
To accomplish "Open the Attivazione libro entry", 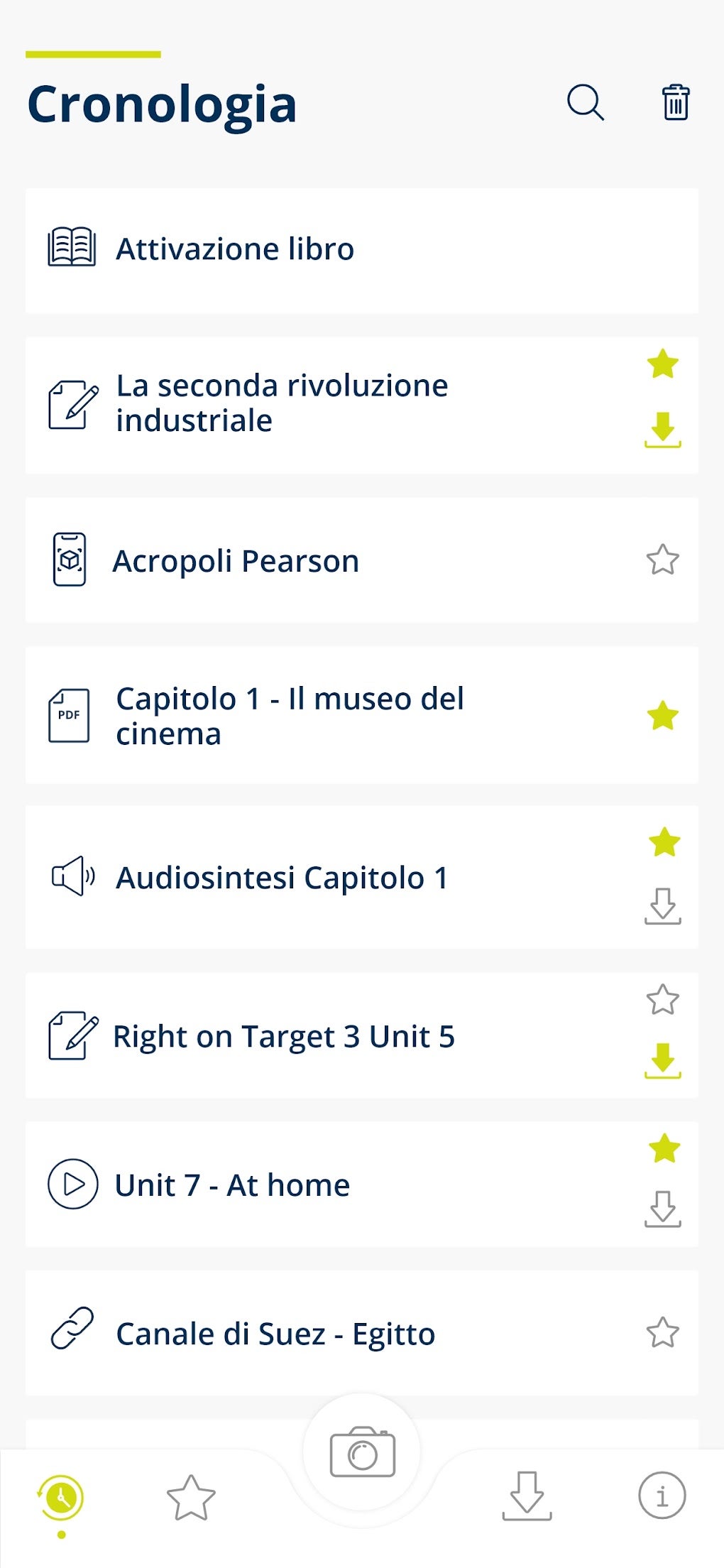I will (234, 248).
